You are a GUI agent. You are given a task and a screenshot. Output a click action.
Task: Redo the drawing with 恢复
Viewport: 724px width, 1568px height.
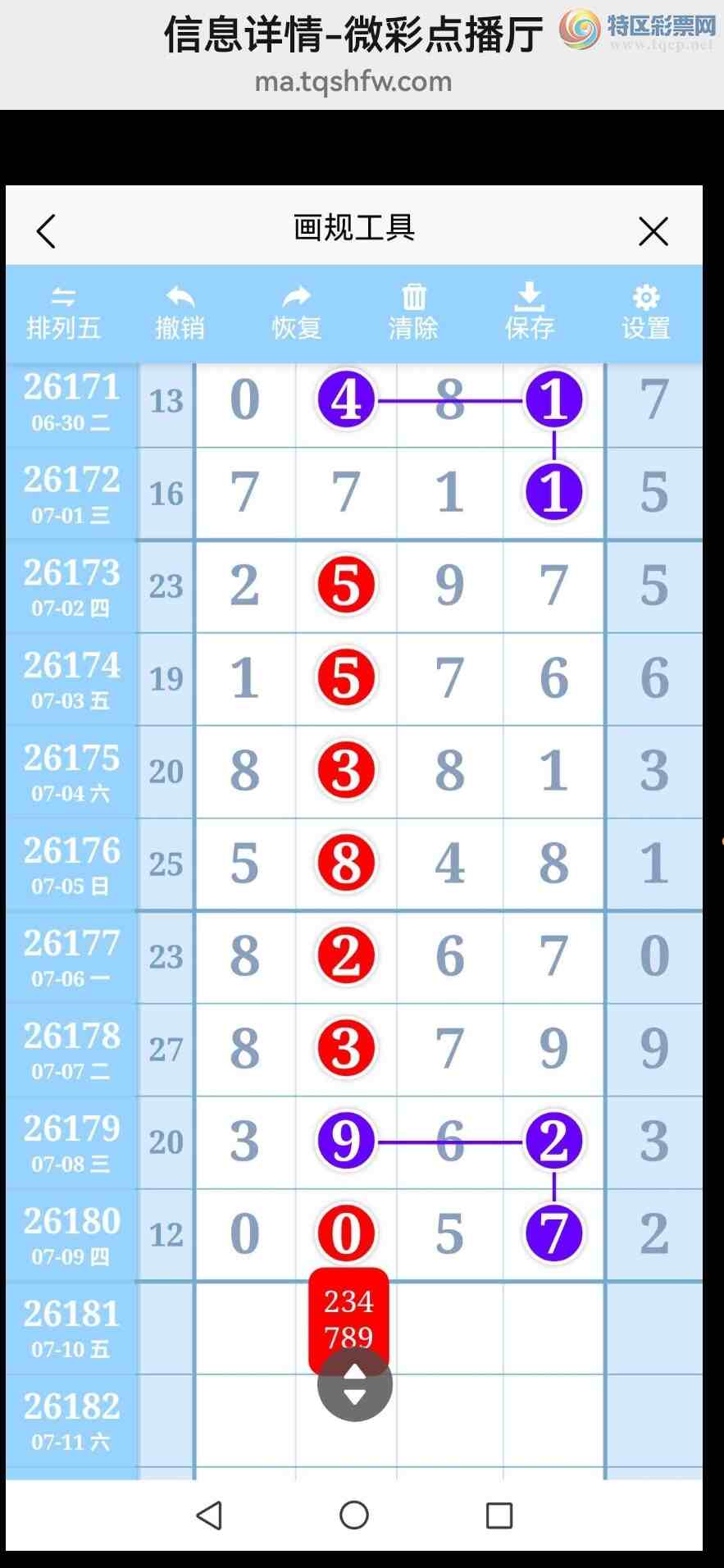pos(297,314)
